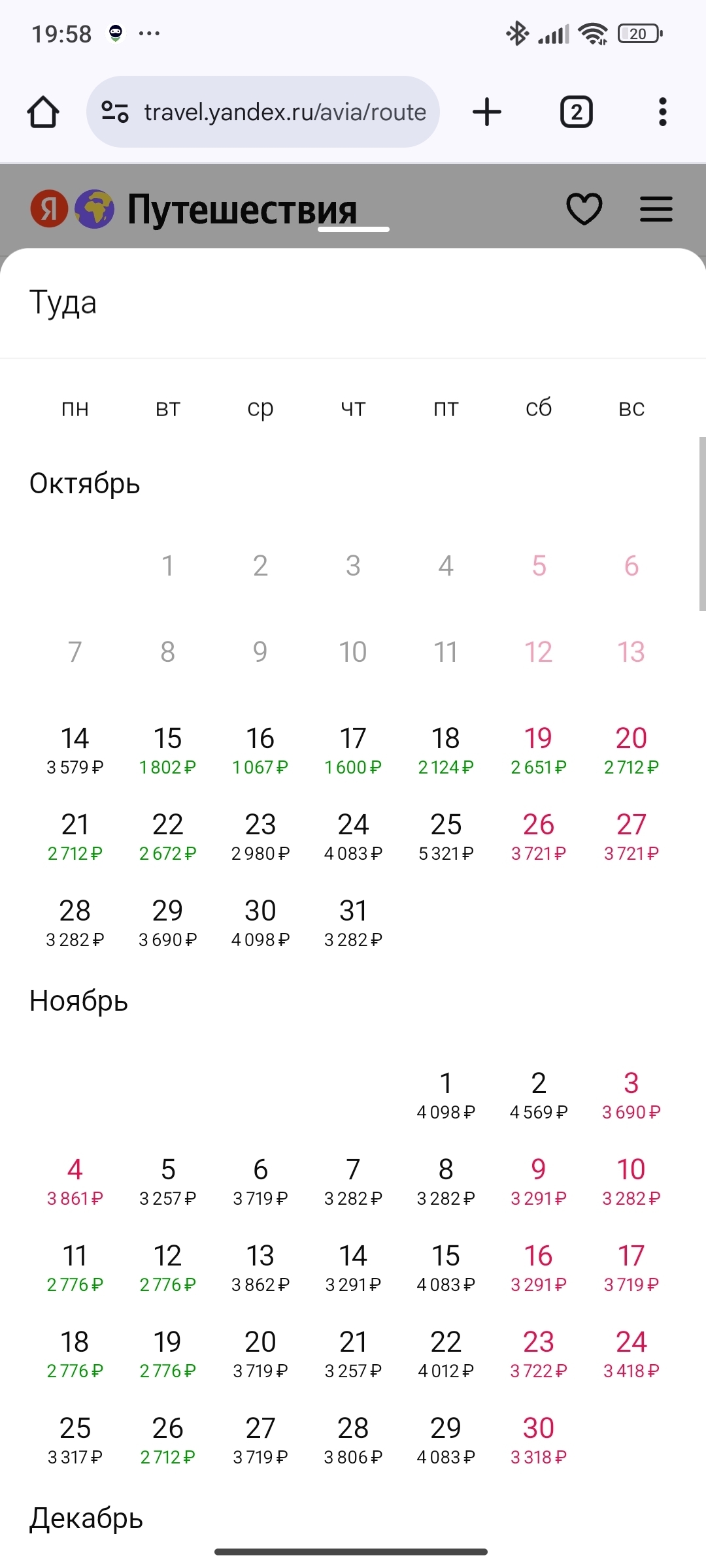The height and width of the screenshot is (1568, 706).
Task: Open the tab switcher showing 2 tabs
Action: [x=576, y=112]
